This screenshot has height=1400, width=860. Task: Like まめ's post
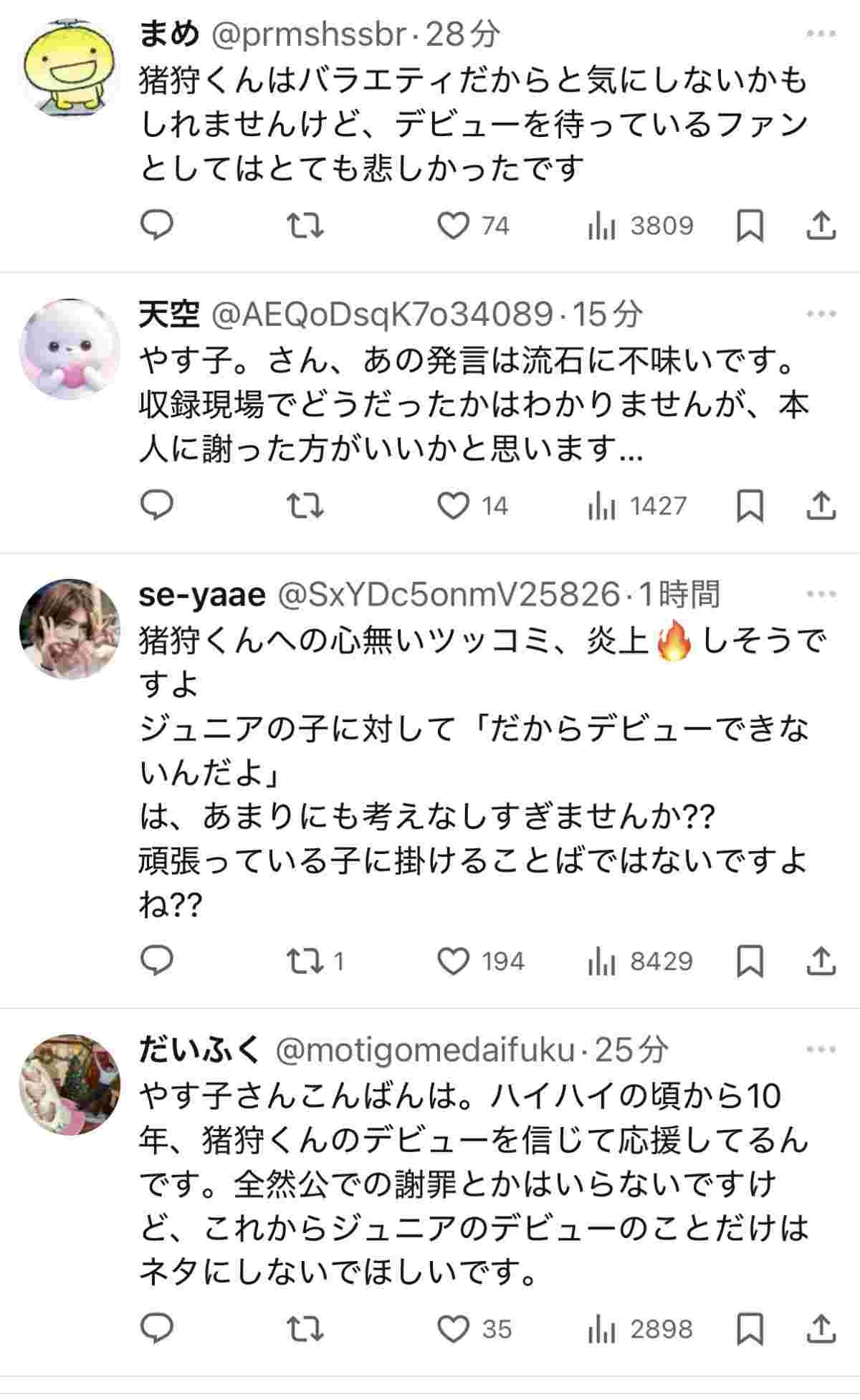click(x=453, y=226)
